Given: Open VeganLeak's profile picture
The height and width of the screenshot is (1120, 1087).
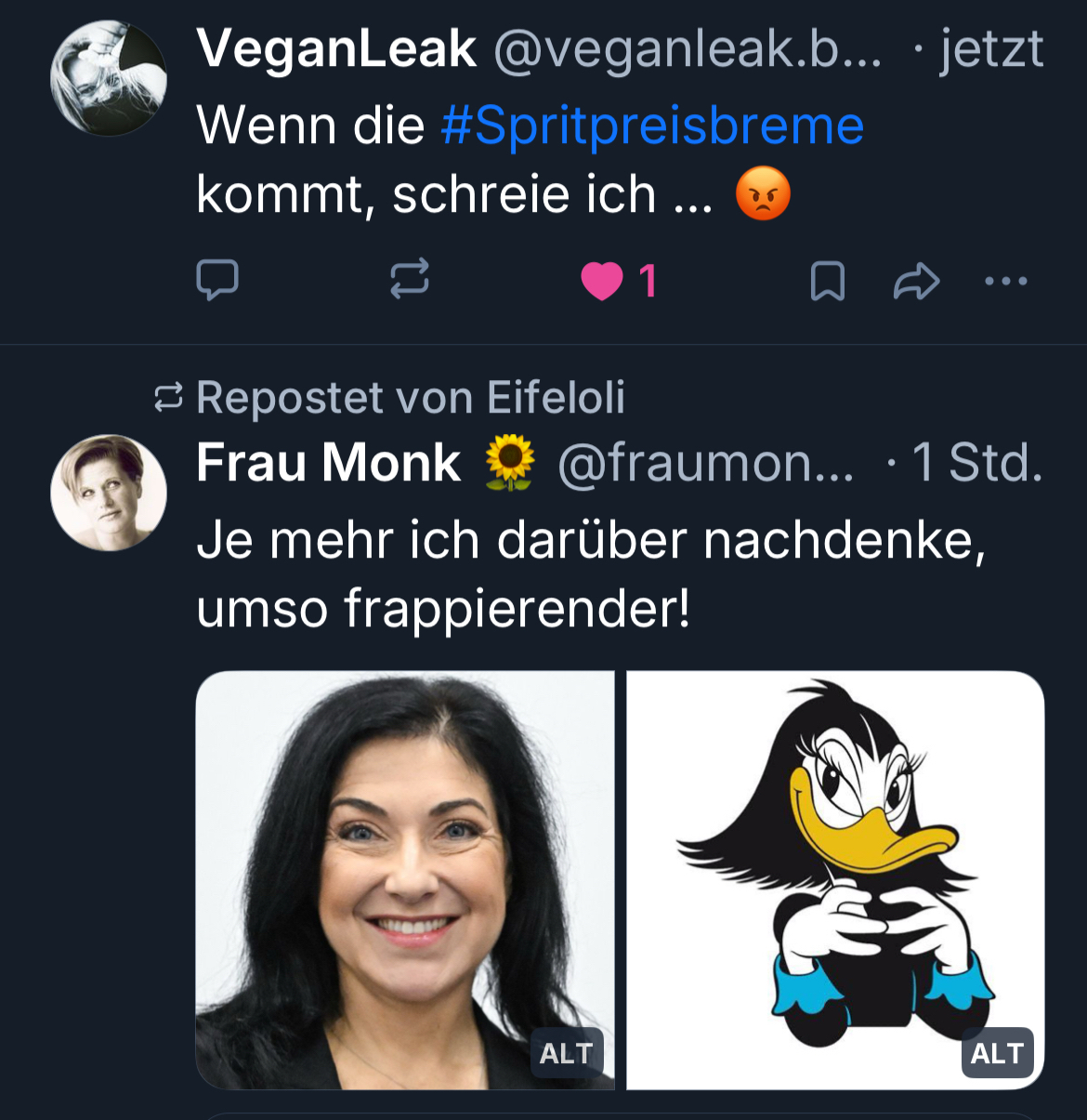Looking at the screenshot, I should pyautogui.click(x=109, y=78).
